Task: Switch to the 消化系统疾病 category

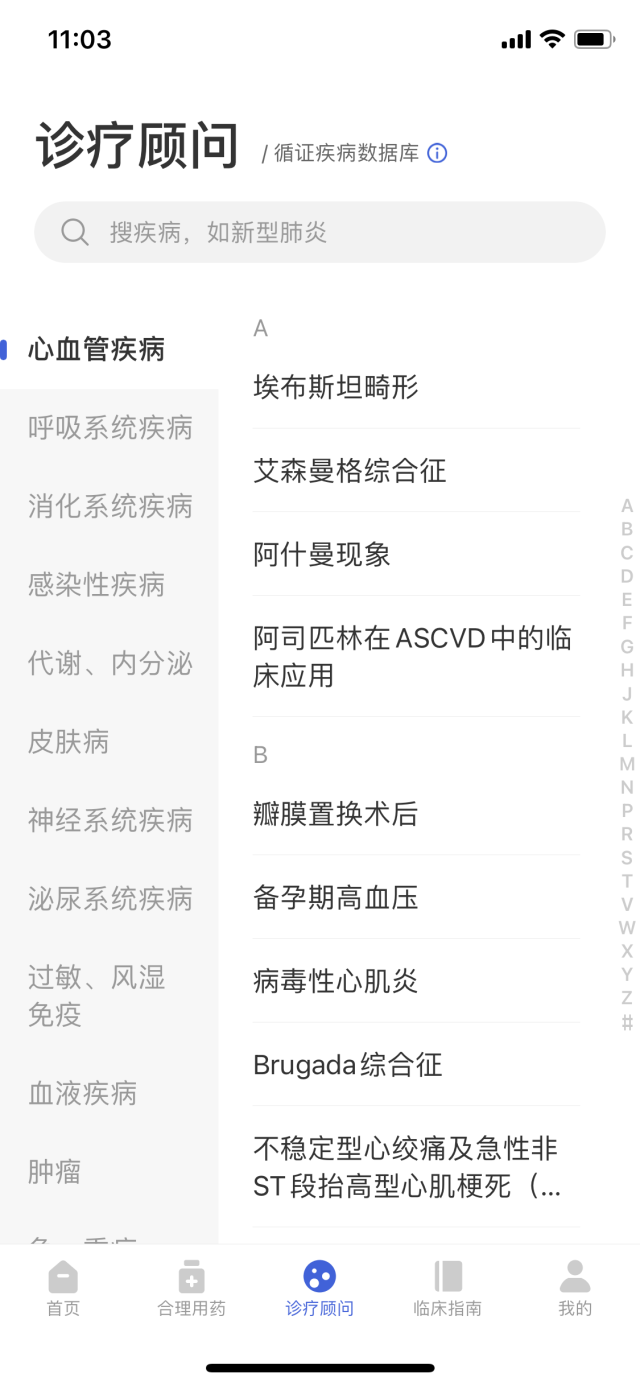Action: pos(110,507)
